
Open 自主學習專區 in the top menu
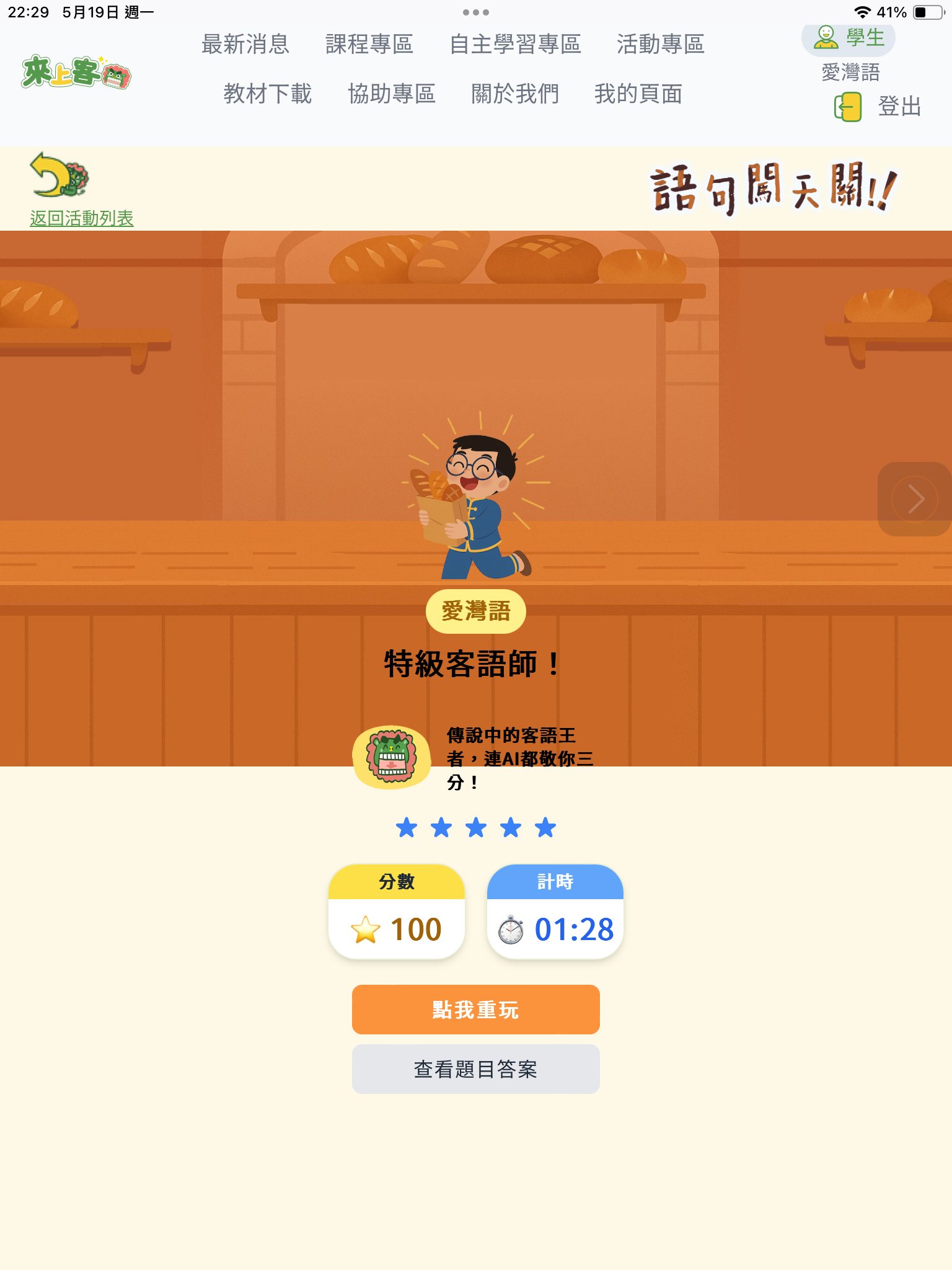point(515,44)
